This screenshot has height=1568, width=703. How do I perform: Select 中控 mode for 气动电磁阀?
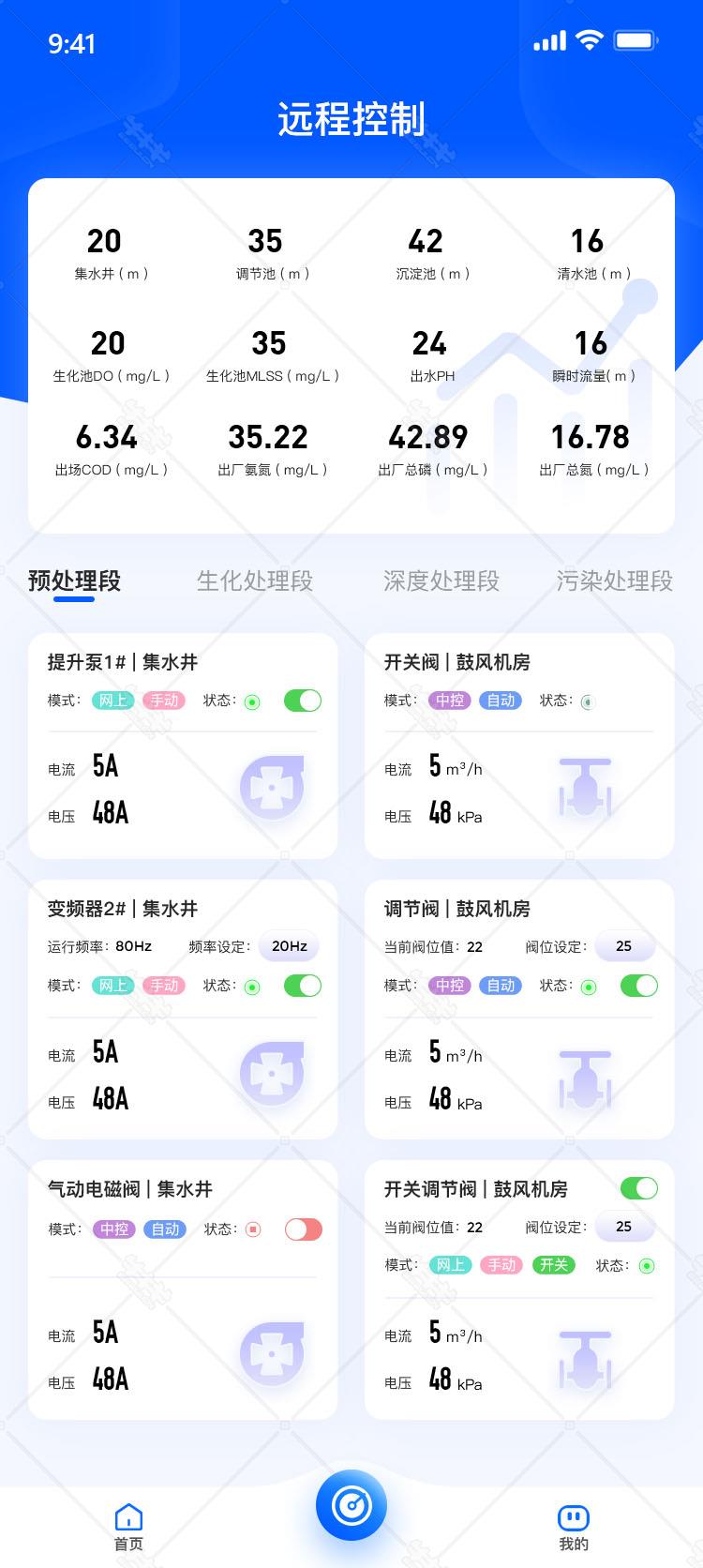tap(114, 1229)
